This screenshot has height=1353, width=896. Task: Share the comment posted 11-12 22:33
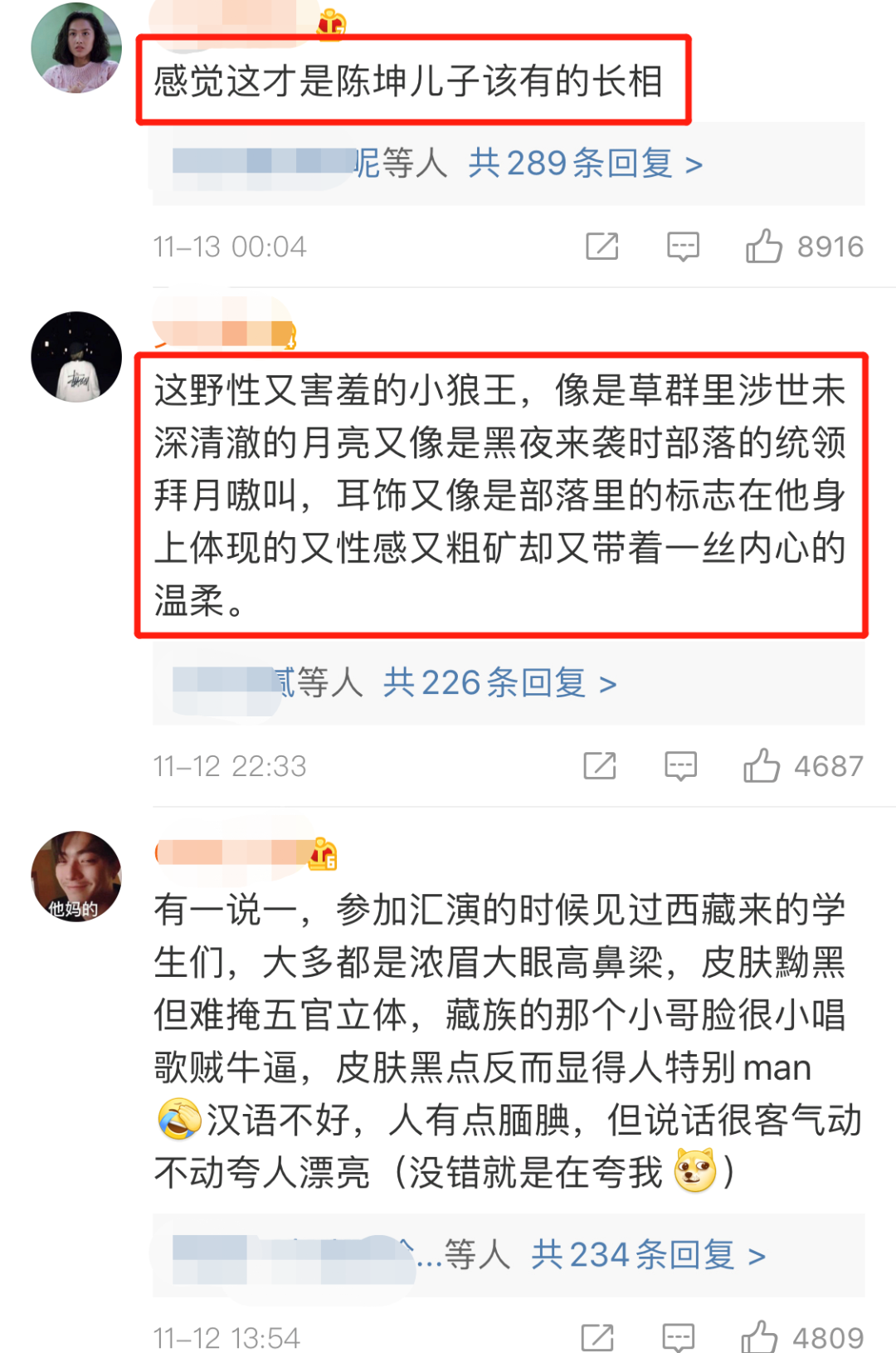tap(600, 765)
